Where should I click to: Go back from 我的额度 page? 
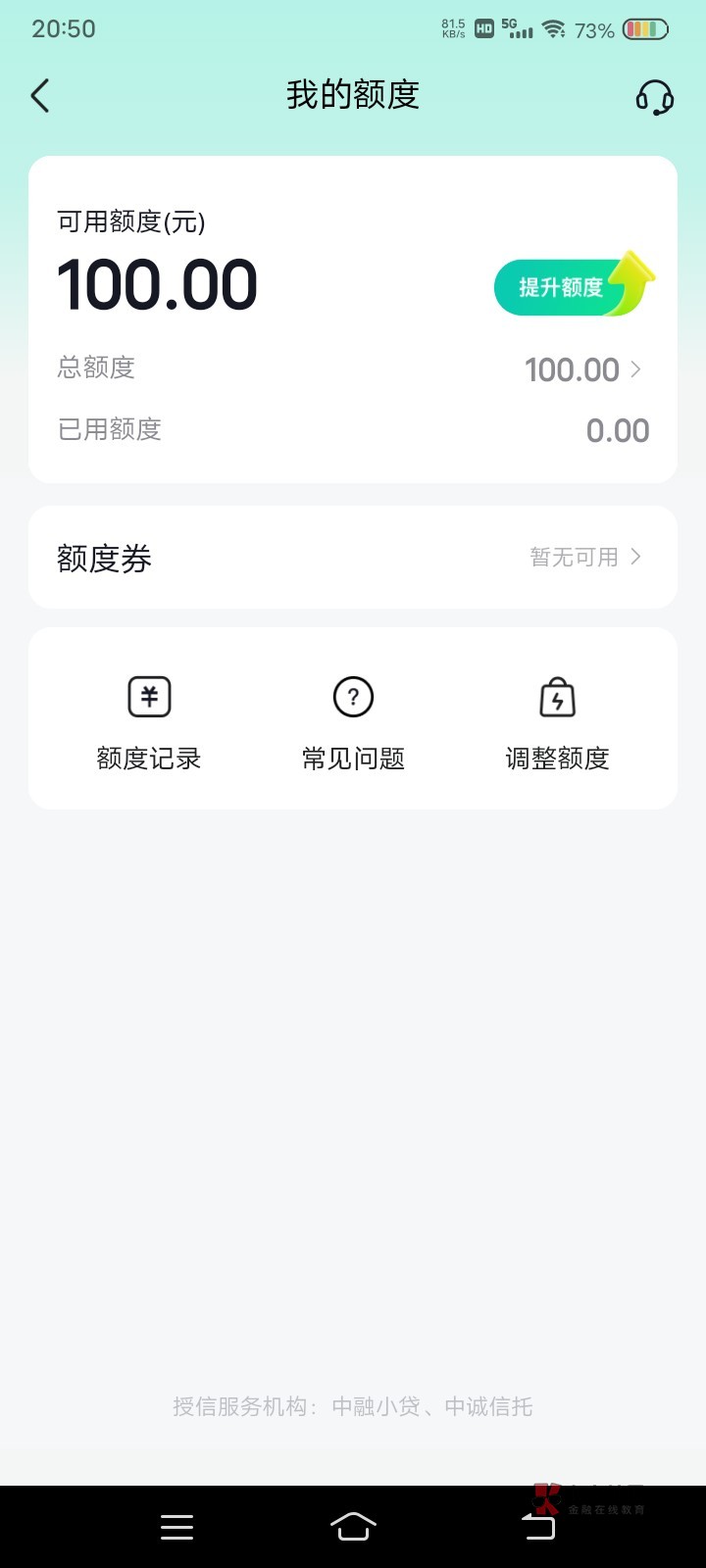pyautogui.click(x=40, y=96)
